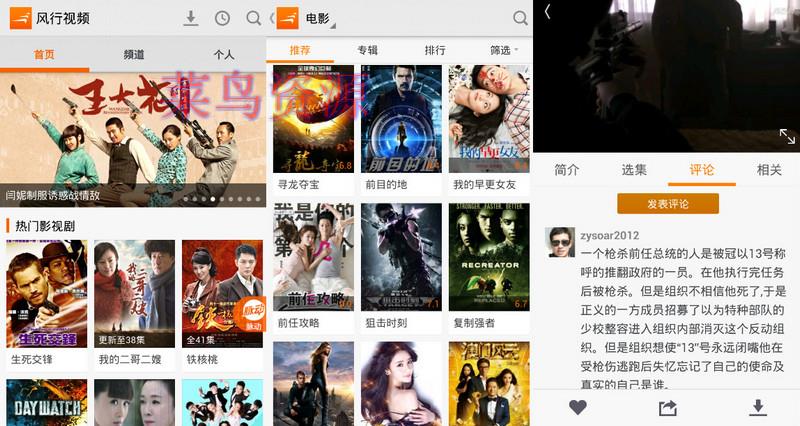Tap search icon beside 电影 title
The height and width of the screenshot is (426, 800).
pyautogui.click(x=520, y=18)
